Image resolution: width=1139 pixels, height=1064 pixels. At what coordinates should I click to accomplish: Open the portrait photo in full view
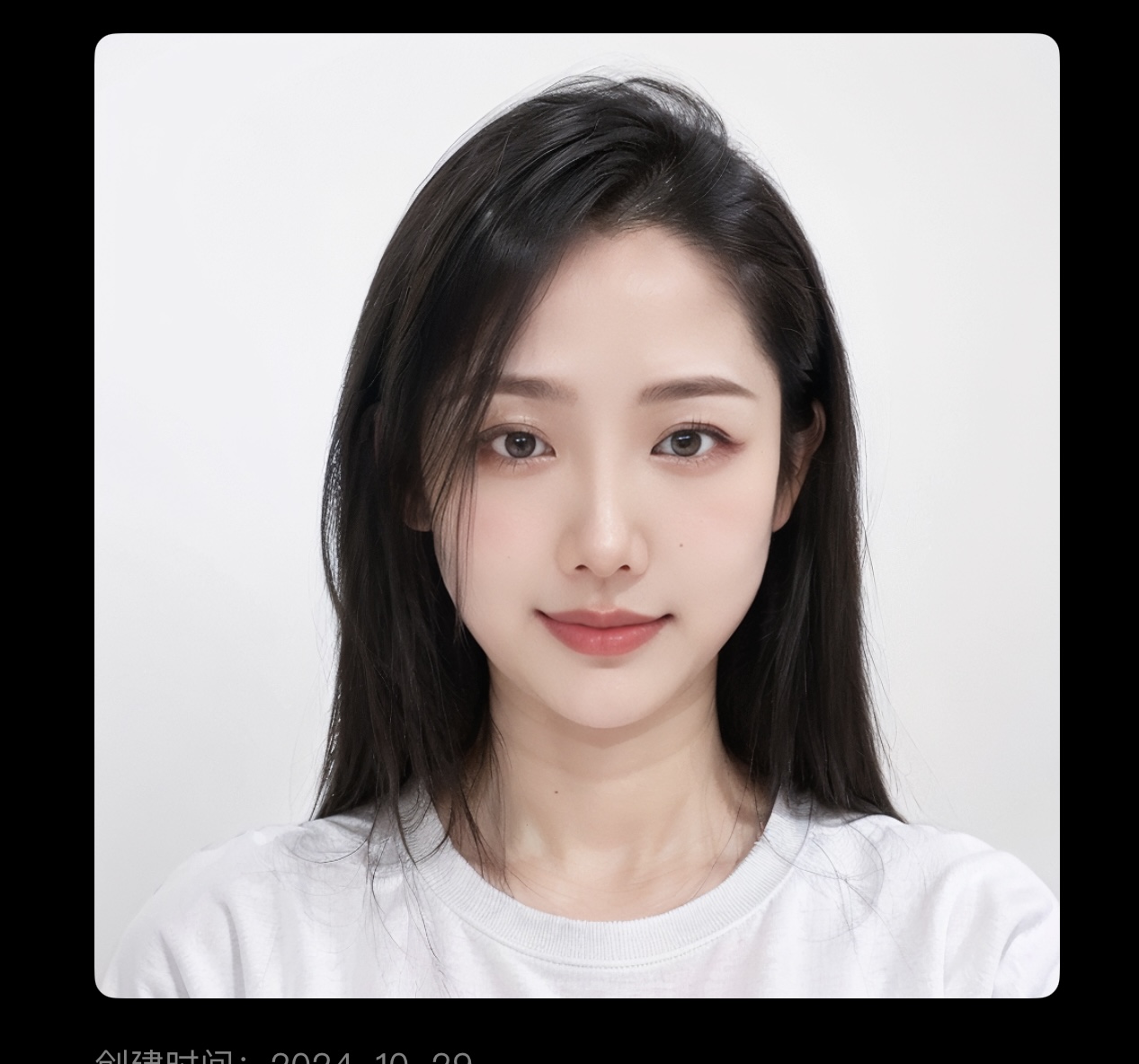click(576, 515)
